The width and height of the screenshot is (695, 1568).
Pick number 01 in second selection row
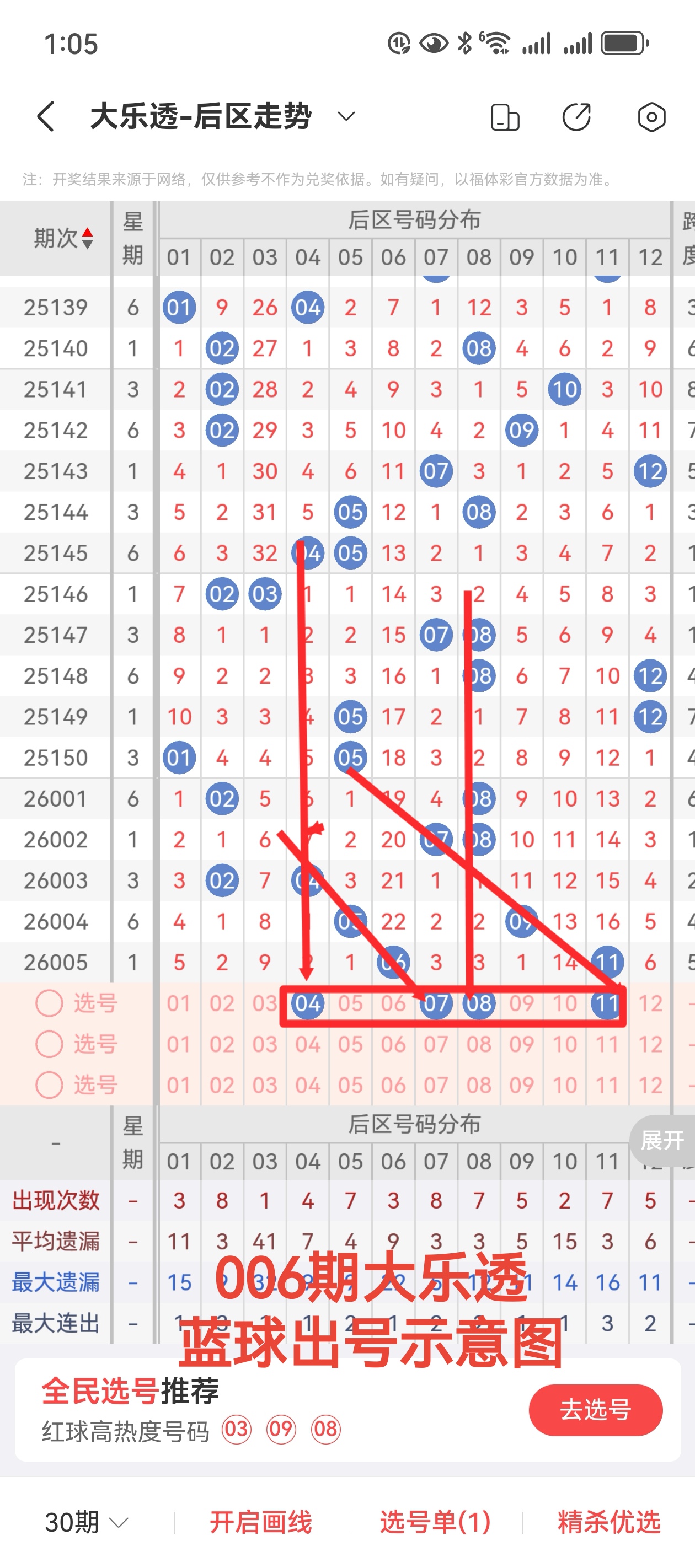tap(179, 1044)
